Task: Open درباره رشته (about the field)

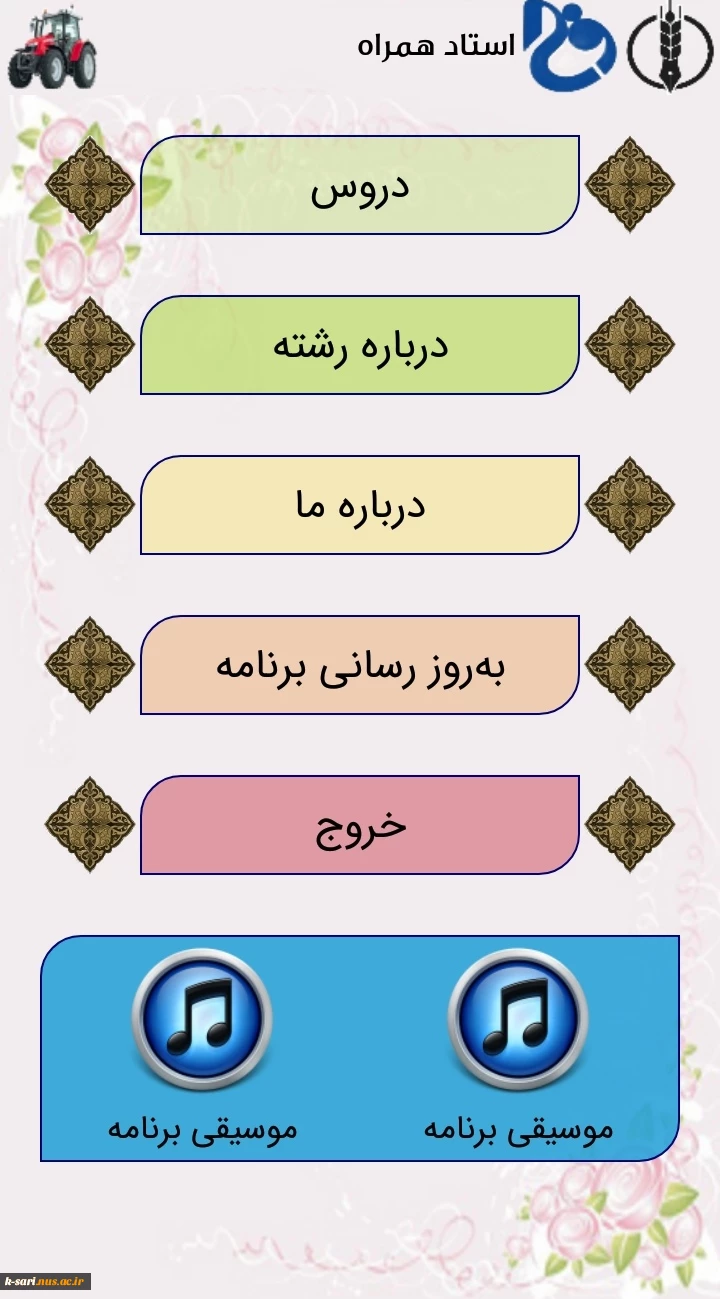Action: coord(360,345)
